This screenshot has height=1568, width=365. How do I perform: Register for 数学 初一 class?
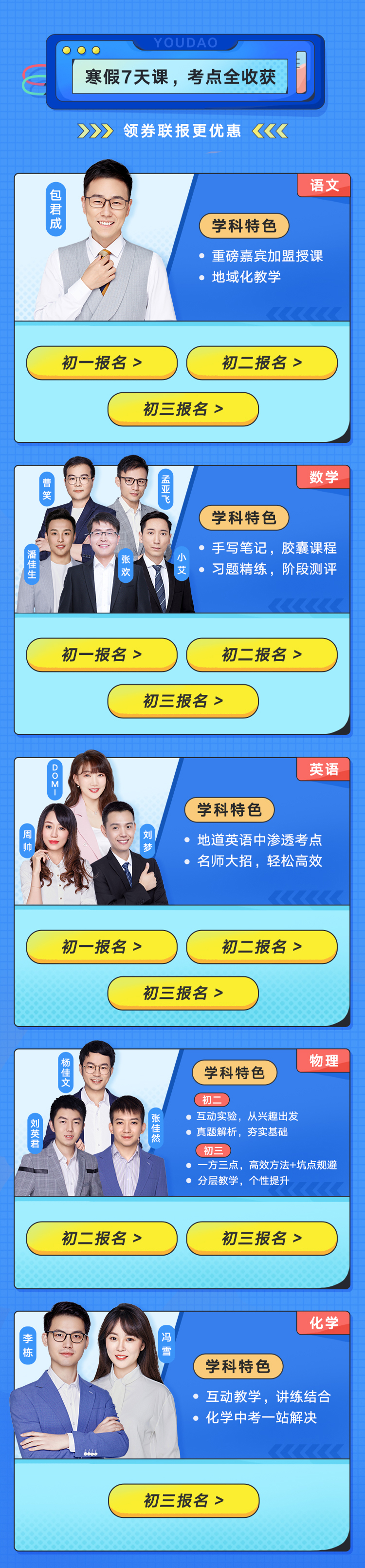pyautogui.click(x=102, y=654)
